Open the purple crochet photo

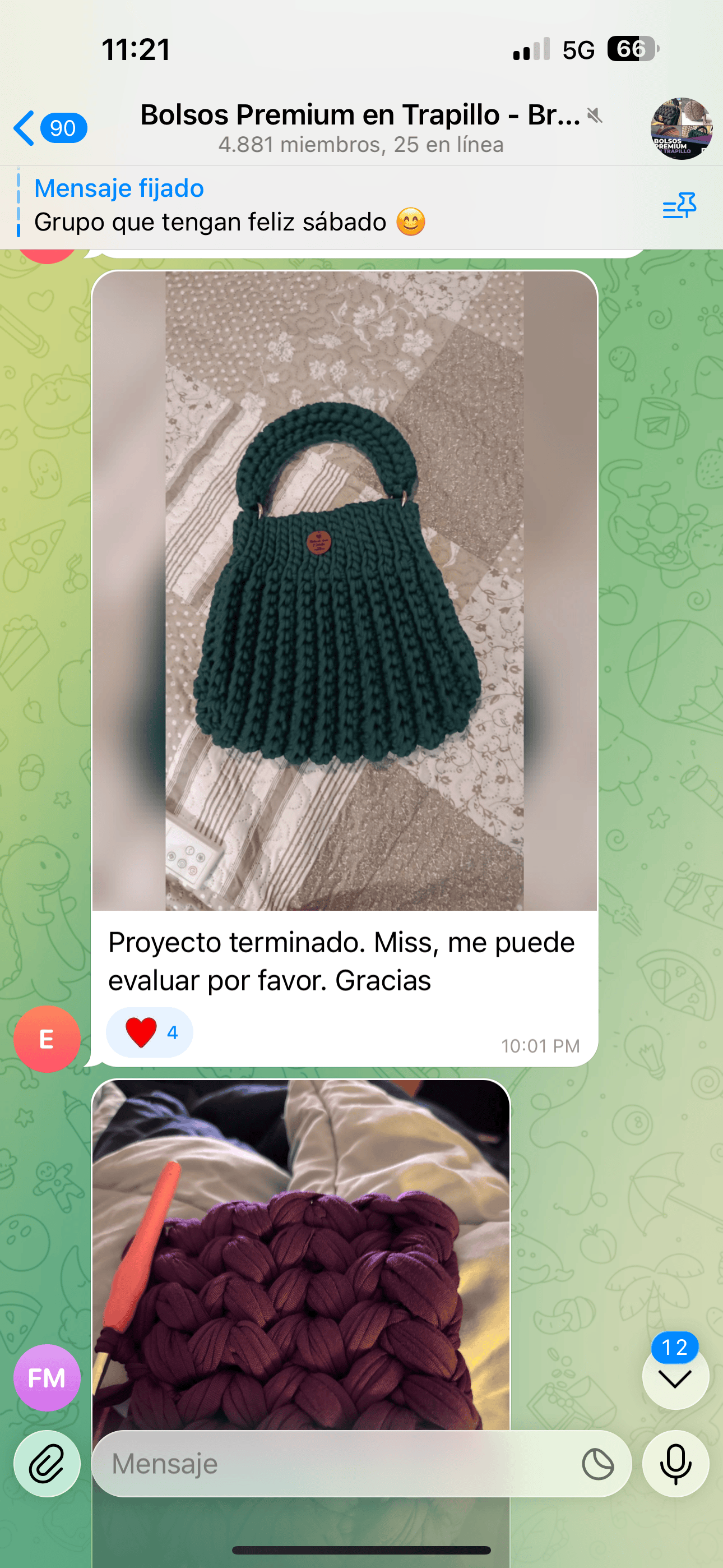coord(300,1254)
